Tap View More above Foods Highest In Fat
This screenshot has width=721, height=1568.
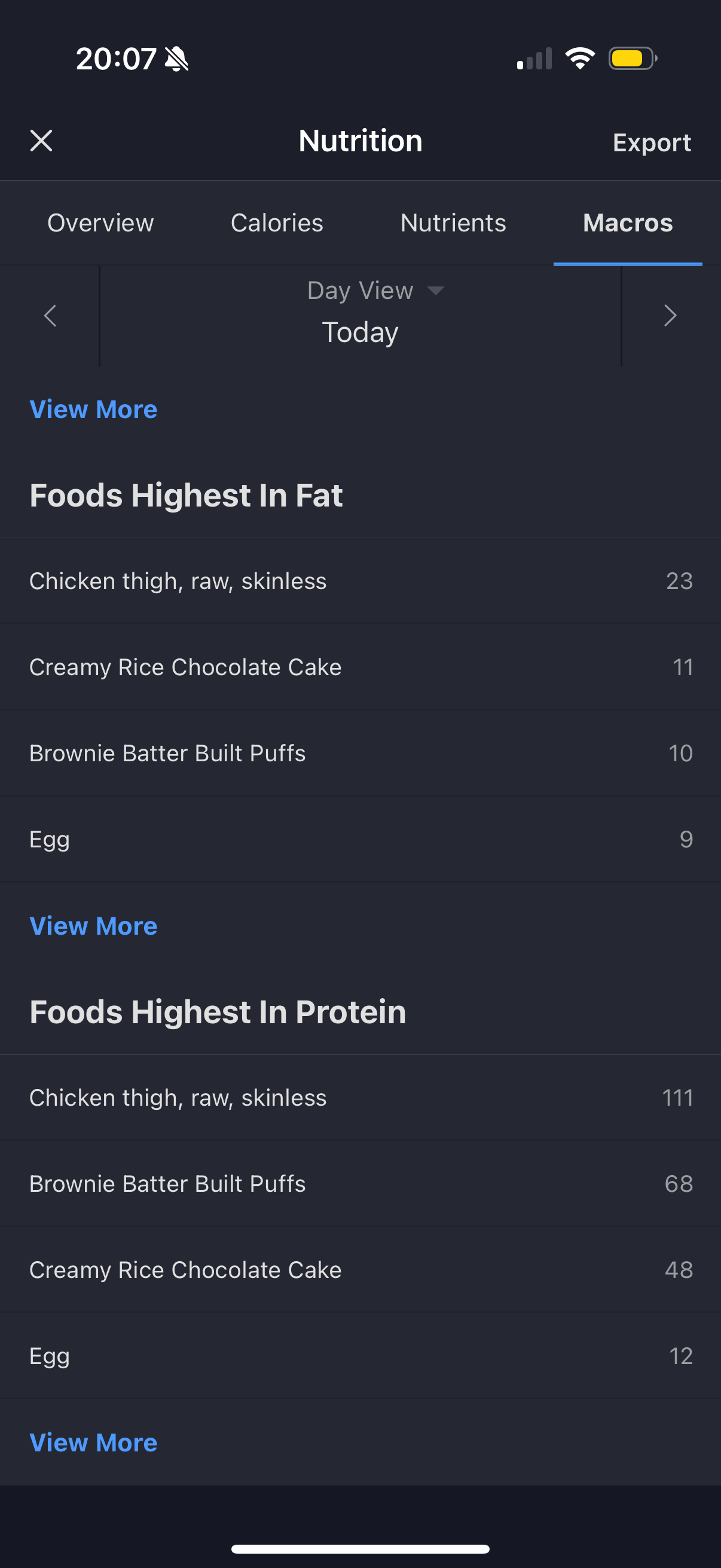94,409
